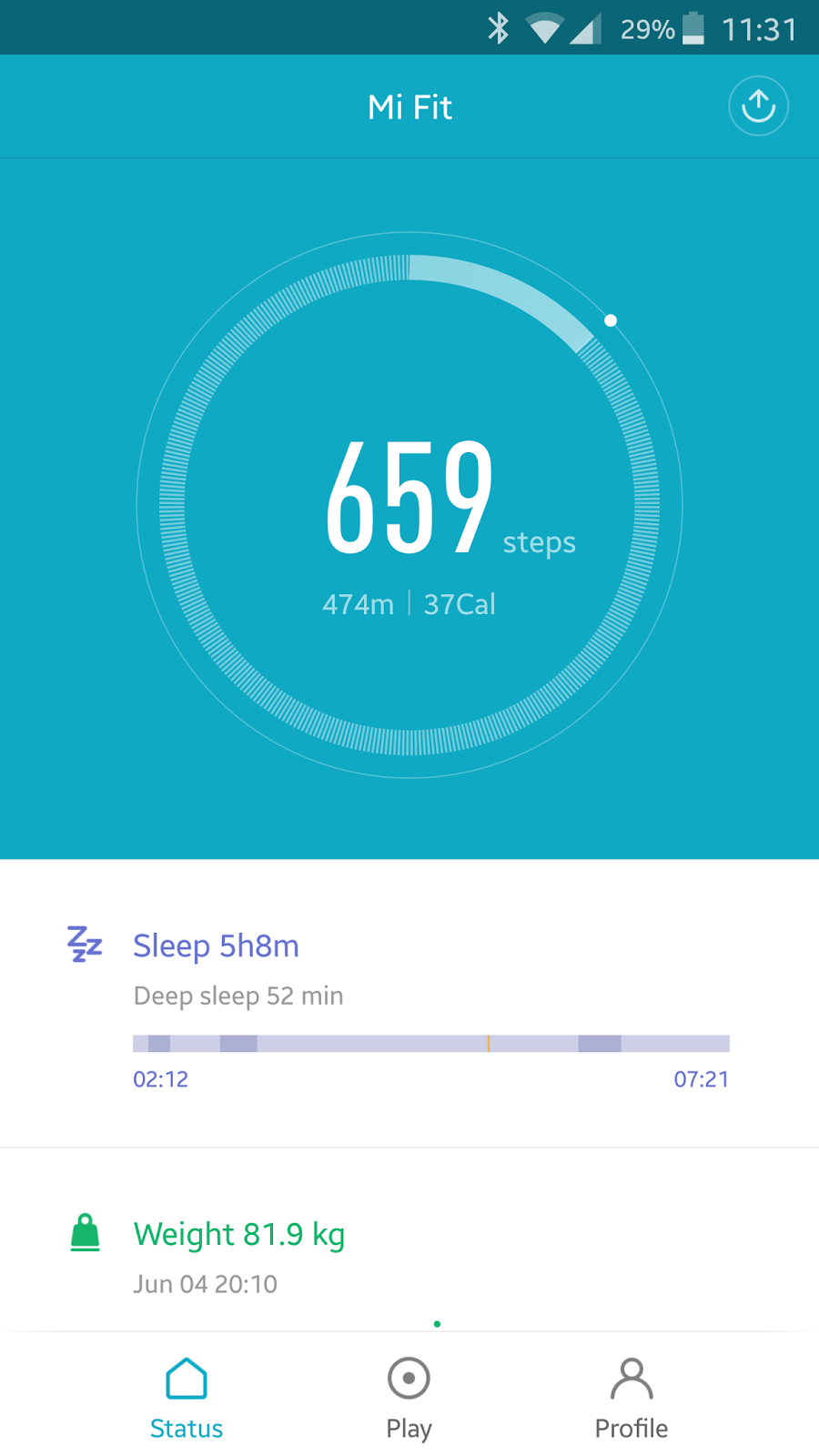Open the Sleep 5h8m details

(216, 946)
